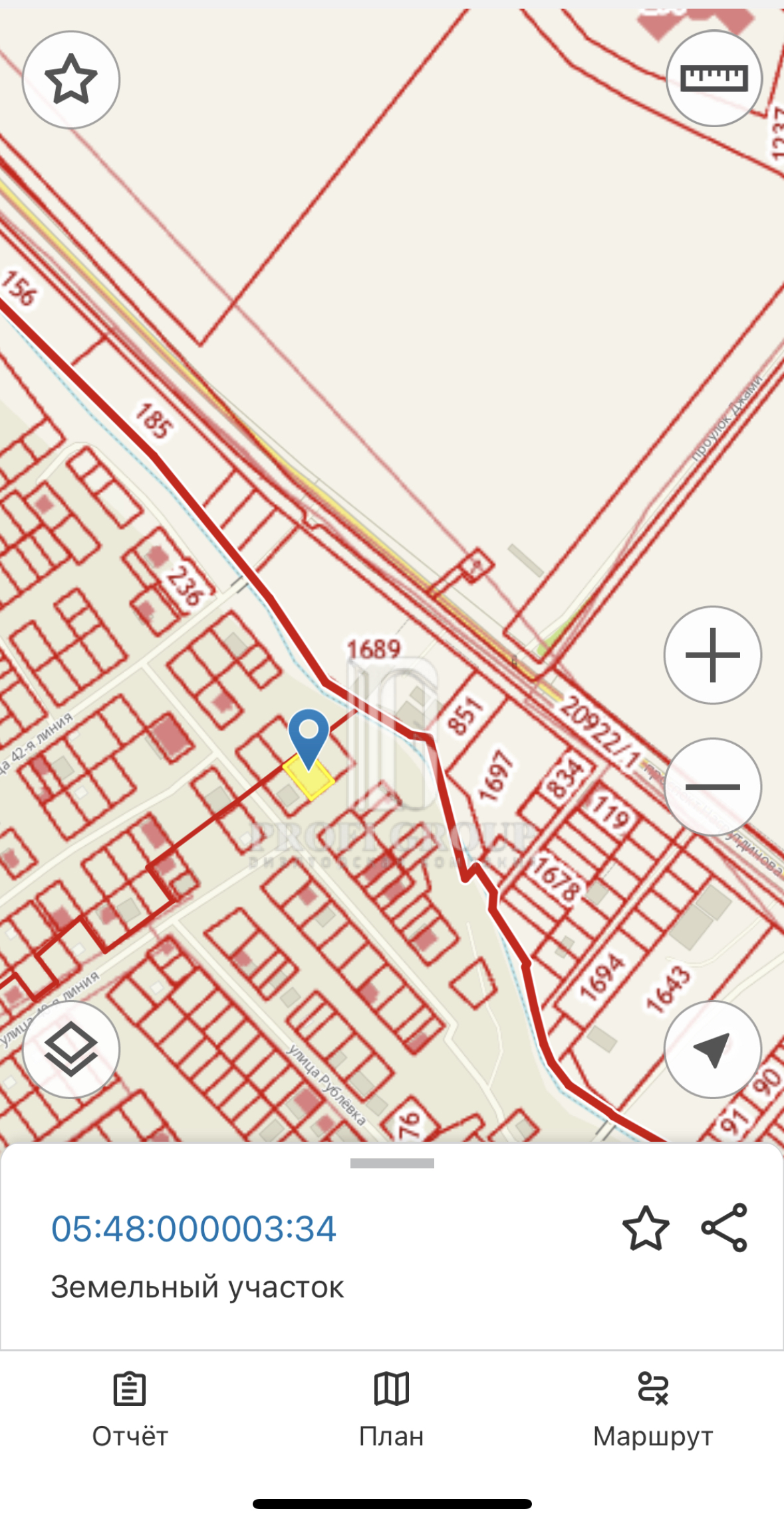Add this land plot to favorites
This screenshot has width=784, height=1525.
pyautogui.click(x=645, y=1228)
